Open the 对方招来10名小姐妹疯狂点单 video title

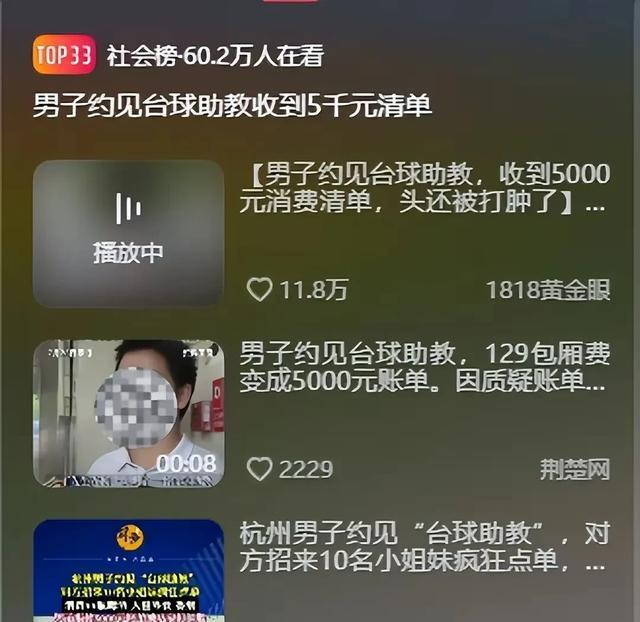tap(424, 547)
